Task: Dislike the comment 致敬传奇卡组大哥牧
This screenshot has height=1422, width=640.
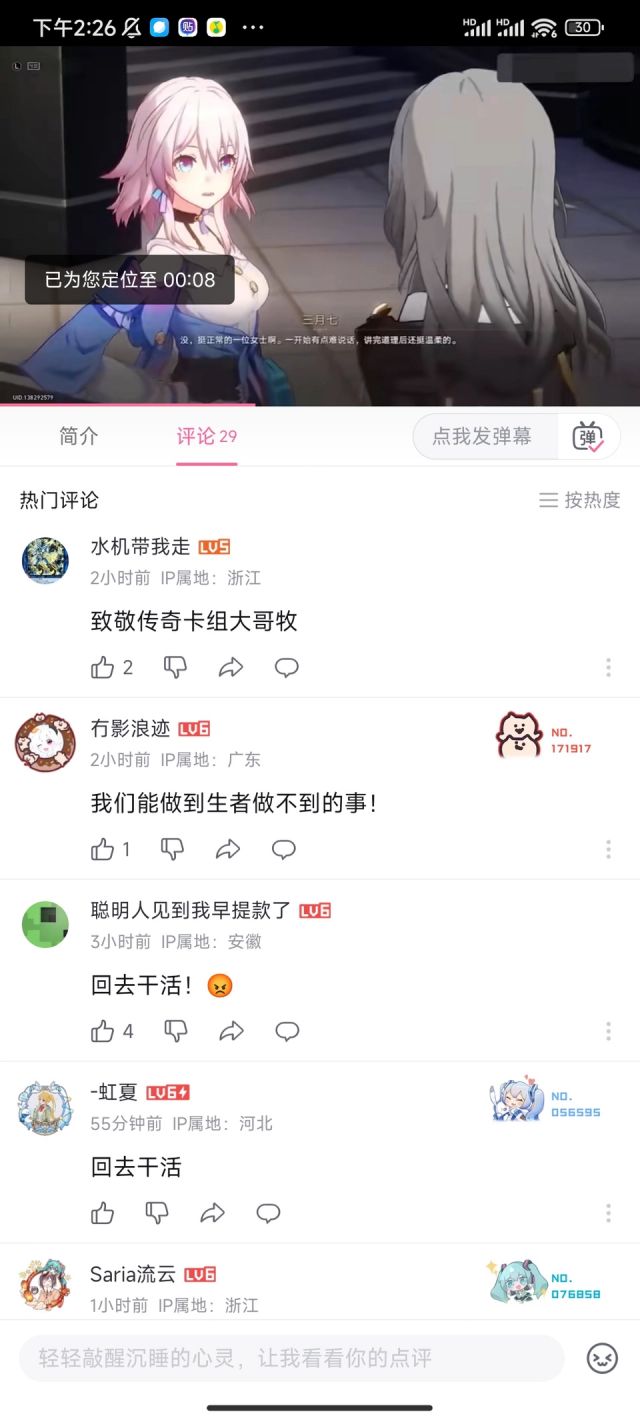Action: 175,668
